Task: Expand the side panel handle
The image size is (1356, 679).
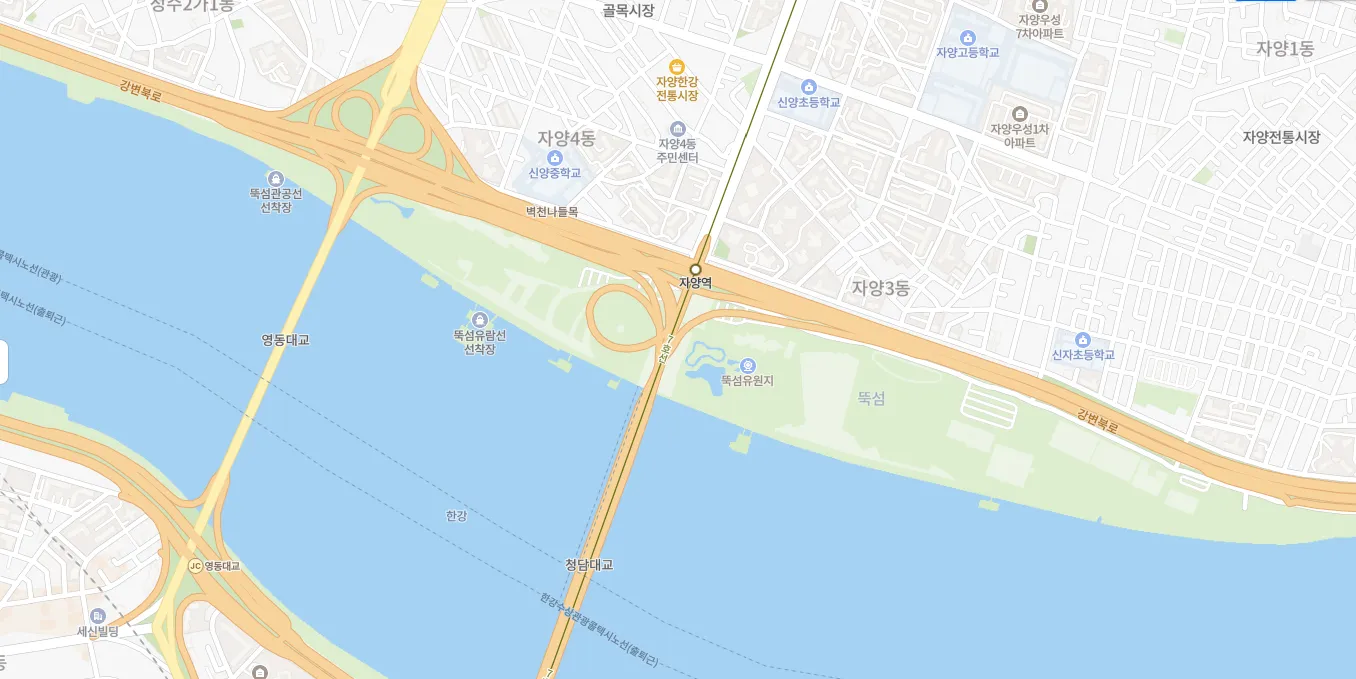Action: [4, 362]
